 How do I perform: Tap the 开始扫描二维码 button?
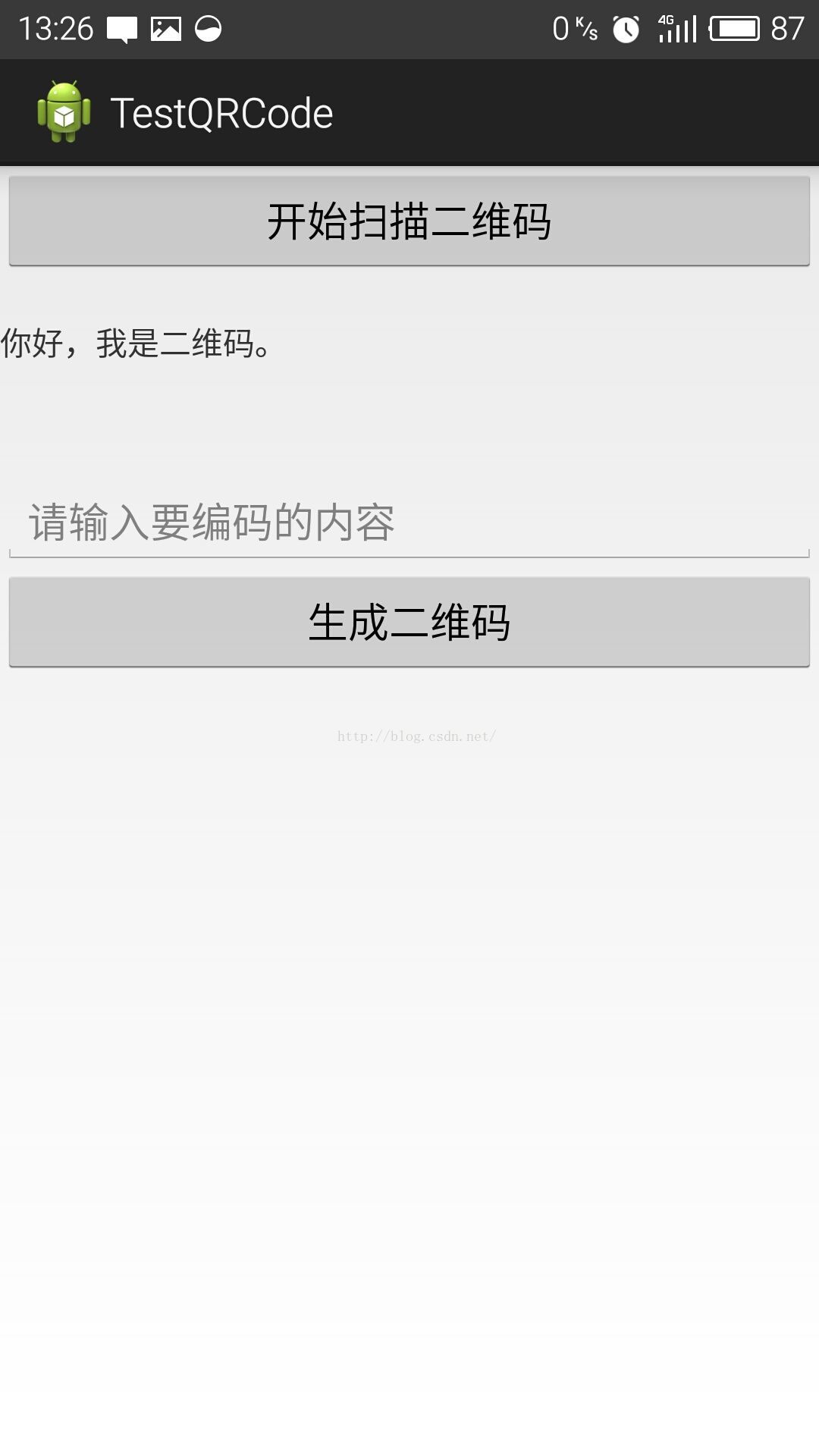(409, 221)
